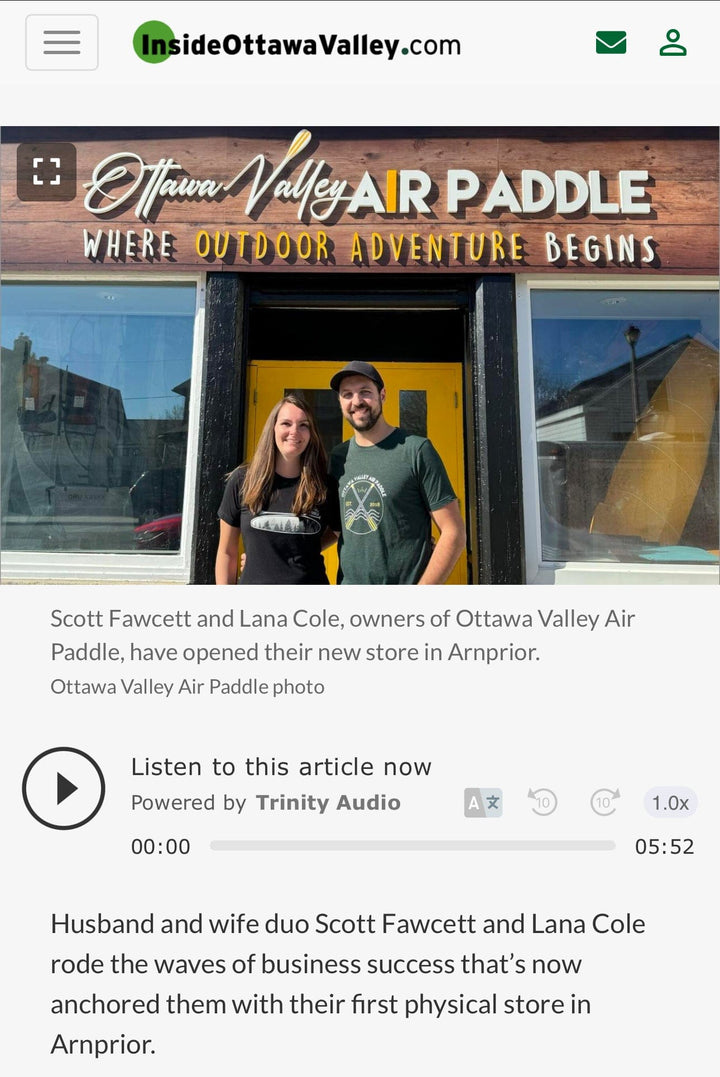
Task: Open the newsletter envelope icon
Action: 610,43
